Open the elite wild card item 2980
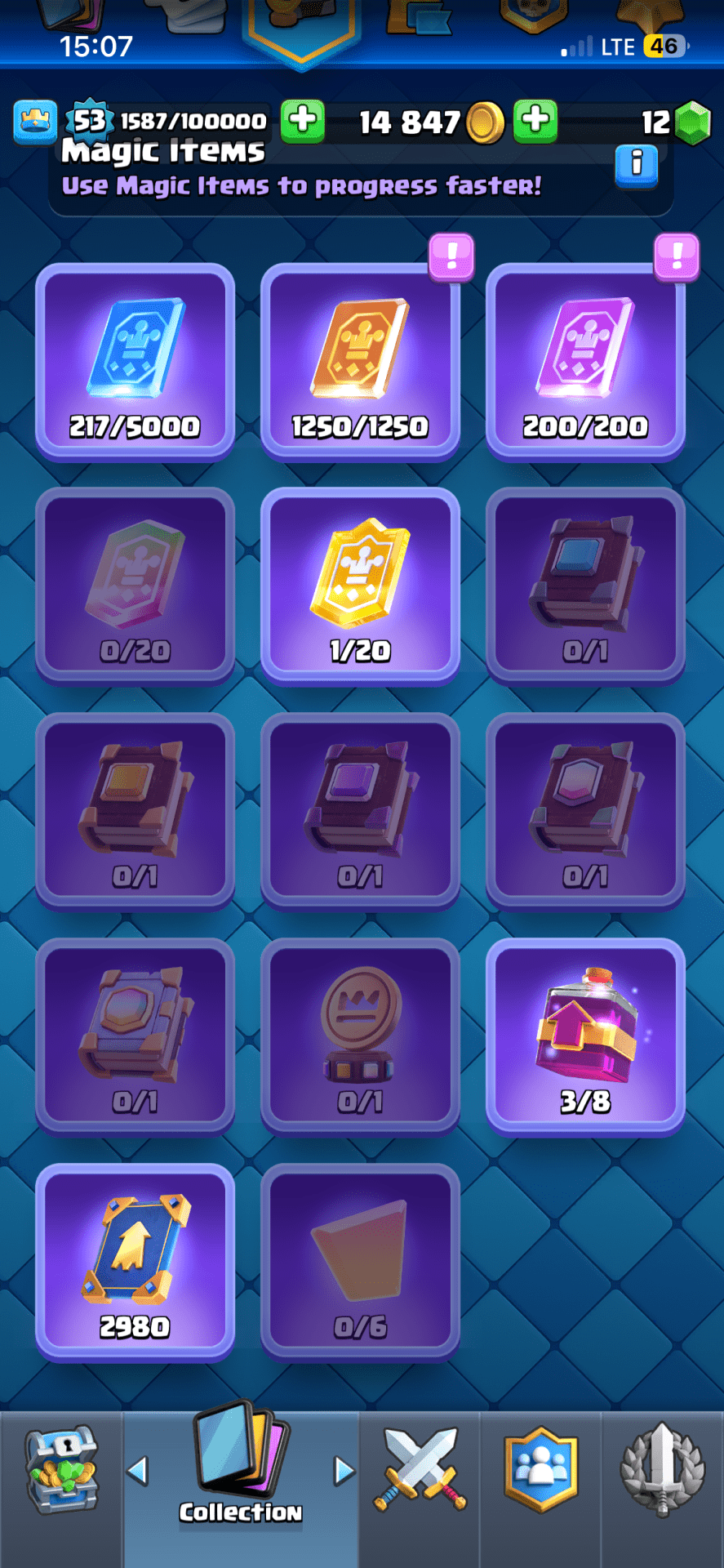The height and width of the screenshot is (1568, 724). click(x=135, y=1263)
